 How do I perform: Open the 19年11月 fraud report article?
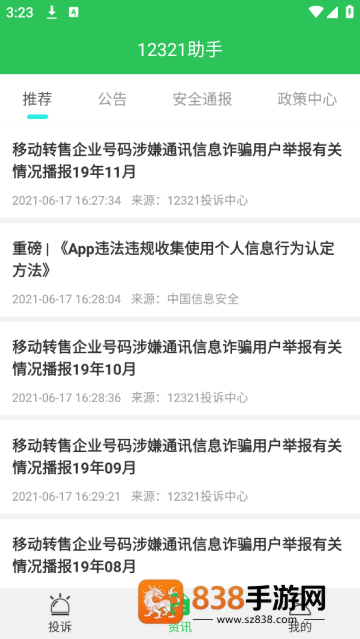pyautogui.click(x=180, y=171)
